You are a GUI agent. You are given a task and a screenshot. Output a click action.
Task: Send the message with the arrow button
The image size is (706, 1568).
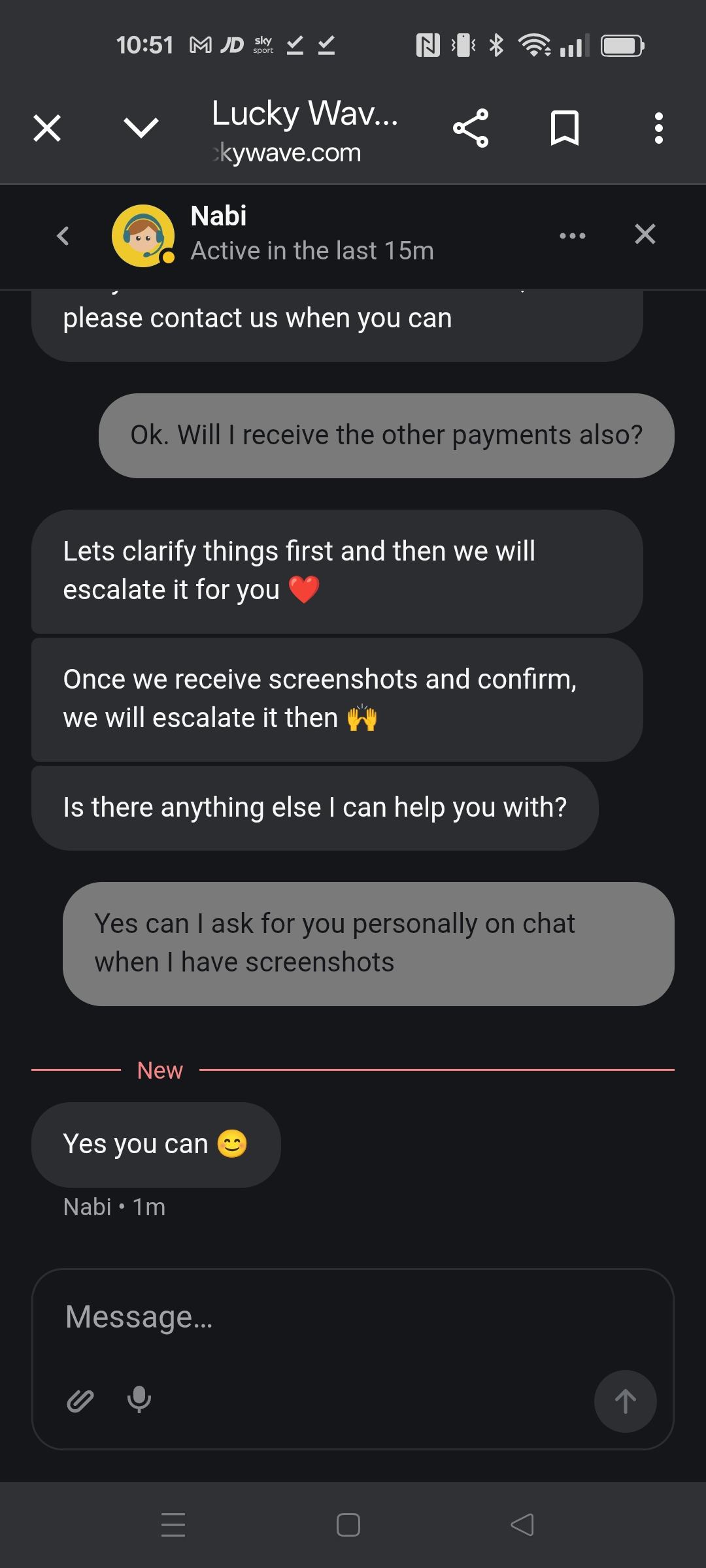[625, 1401]
